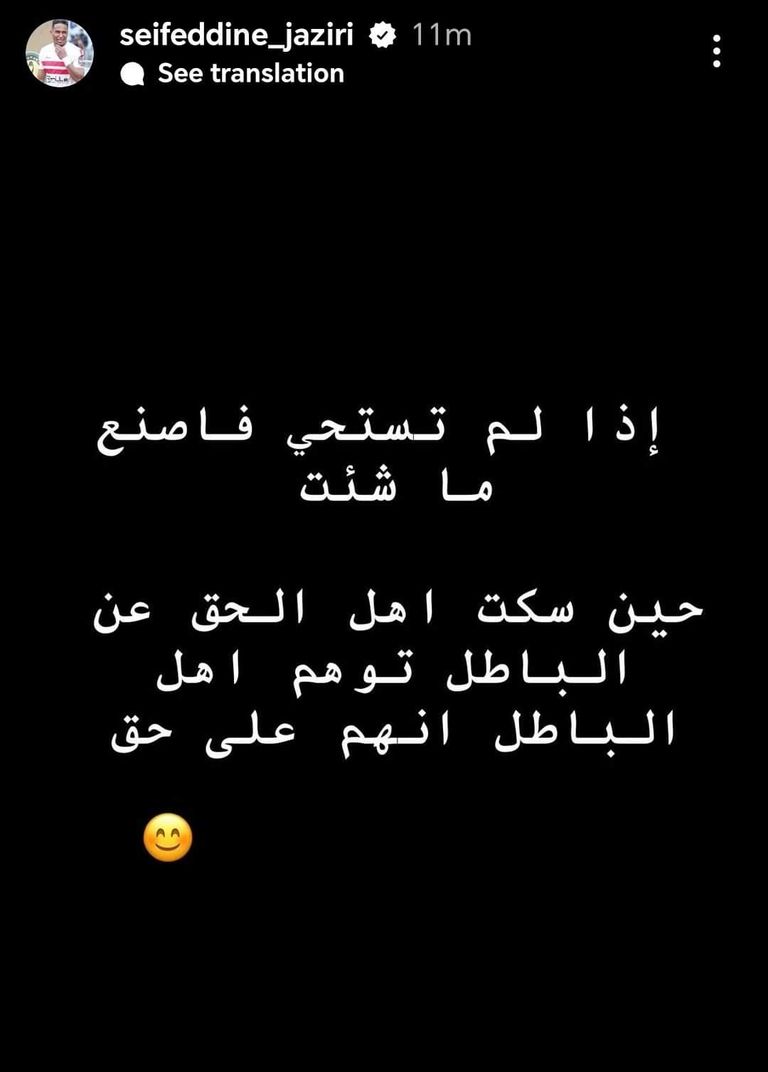
Task: Open seifeddine_jaziri's profile picture
Action: coord(59,53)
